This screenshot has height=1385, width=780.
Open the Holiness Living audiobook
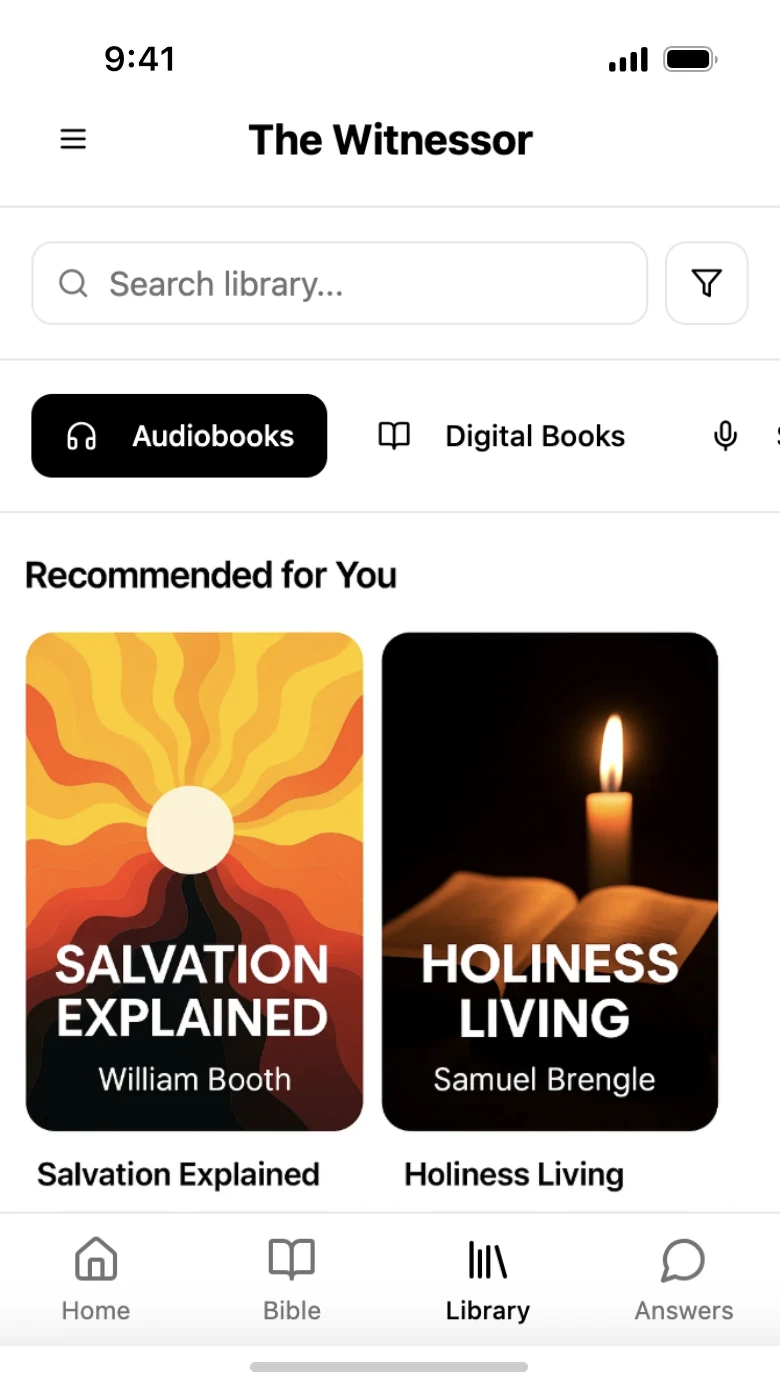pyautogui.click(x=550, y=881)
